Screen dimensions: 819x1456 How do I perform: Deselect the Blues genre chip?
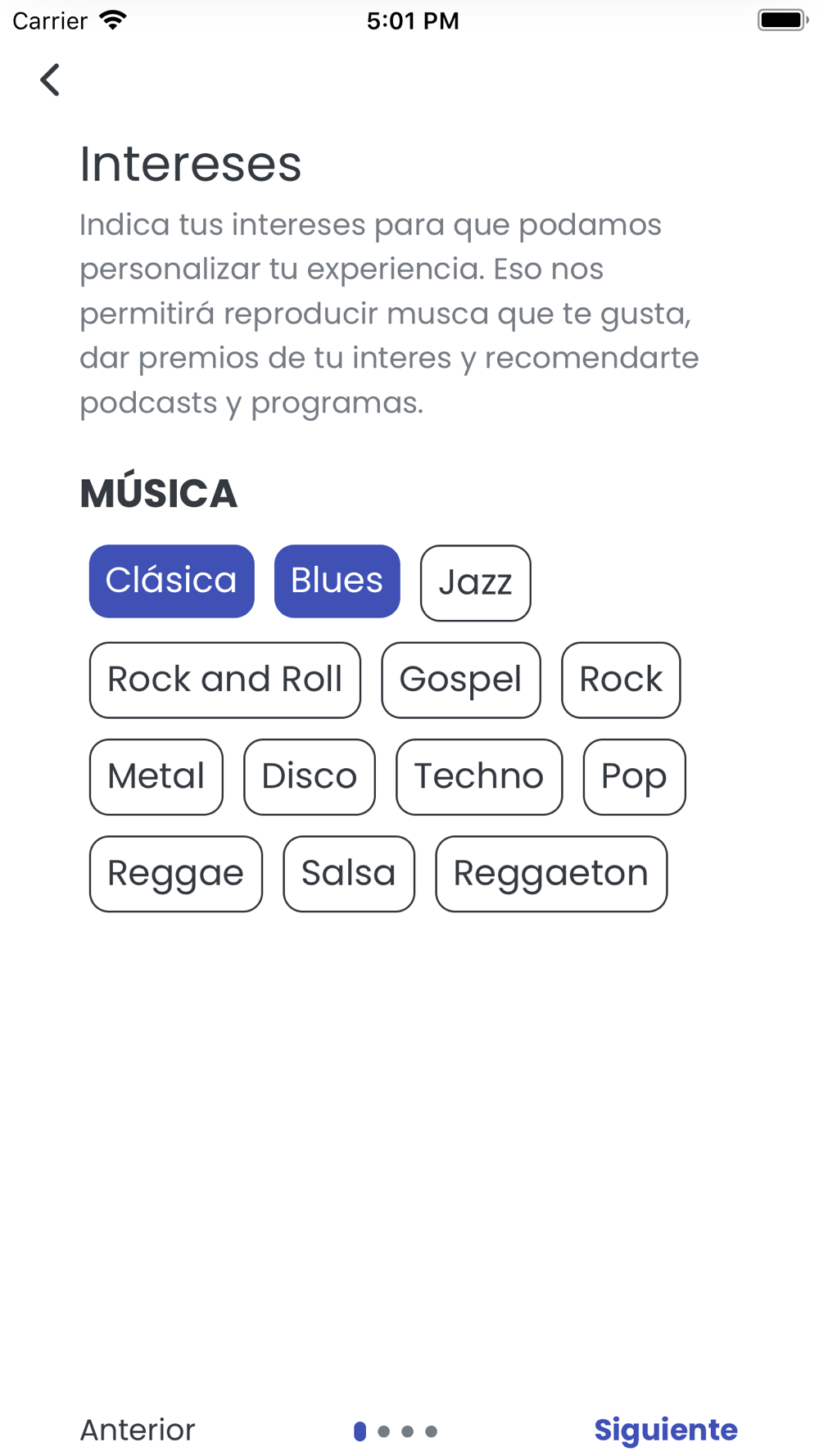(337, 581)
